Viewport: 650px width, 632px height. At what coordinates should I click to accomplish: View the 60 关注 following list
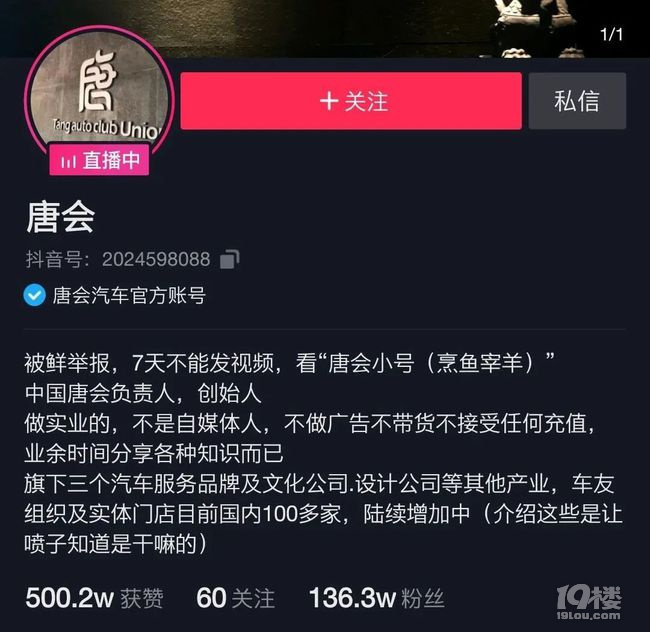[235, 598]
